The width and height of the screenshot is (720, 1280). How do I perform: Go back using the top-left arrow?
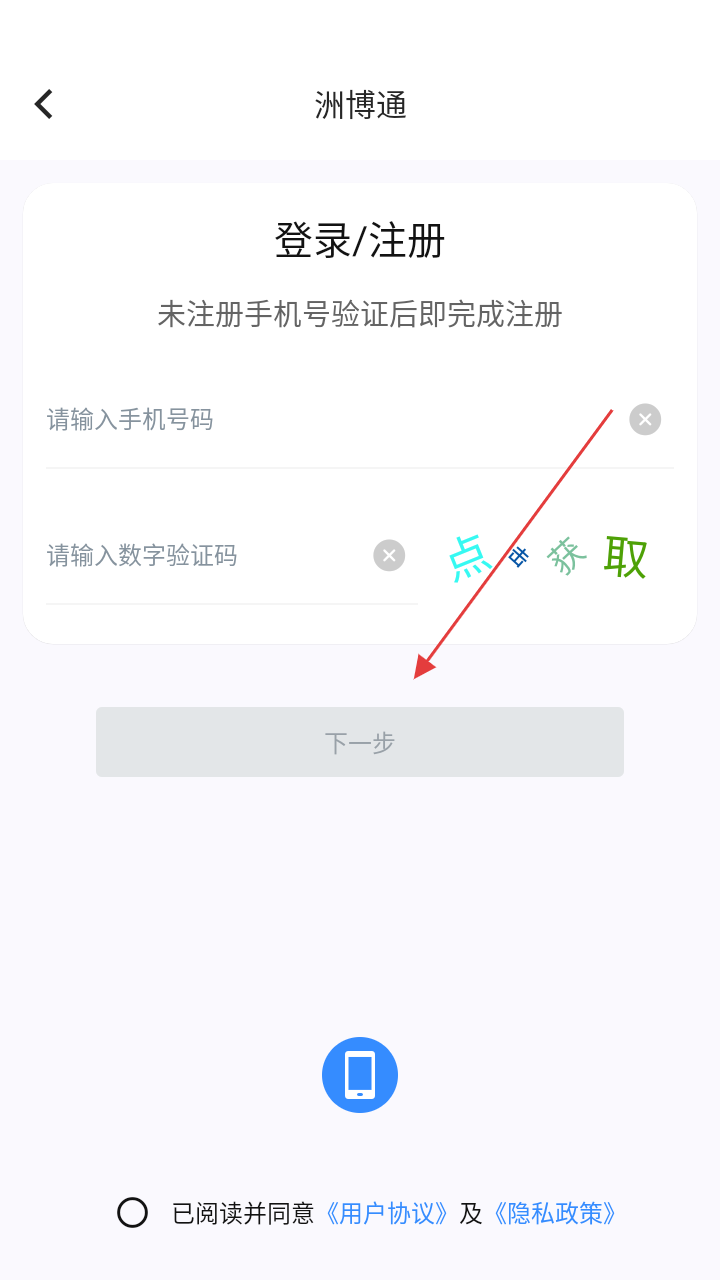[43, 104]
